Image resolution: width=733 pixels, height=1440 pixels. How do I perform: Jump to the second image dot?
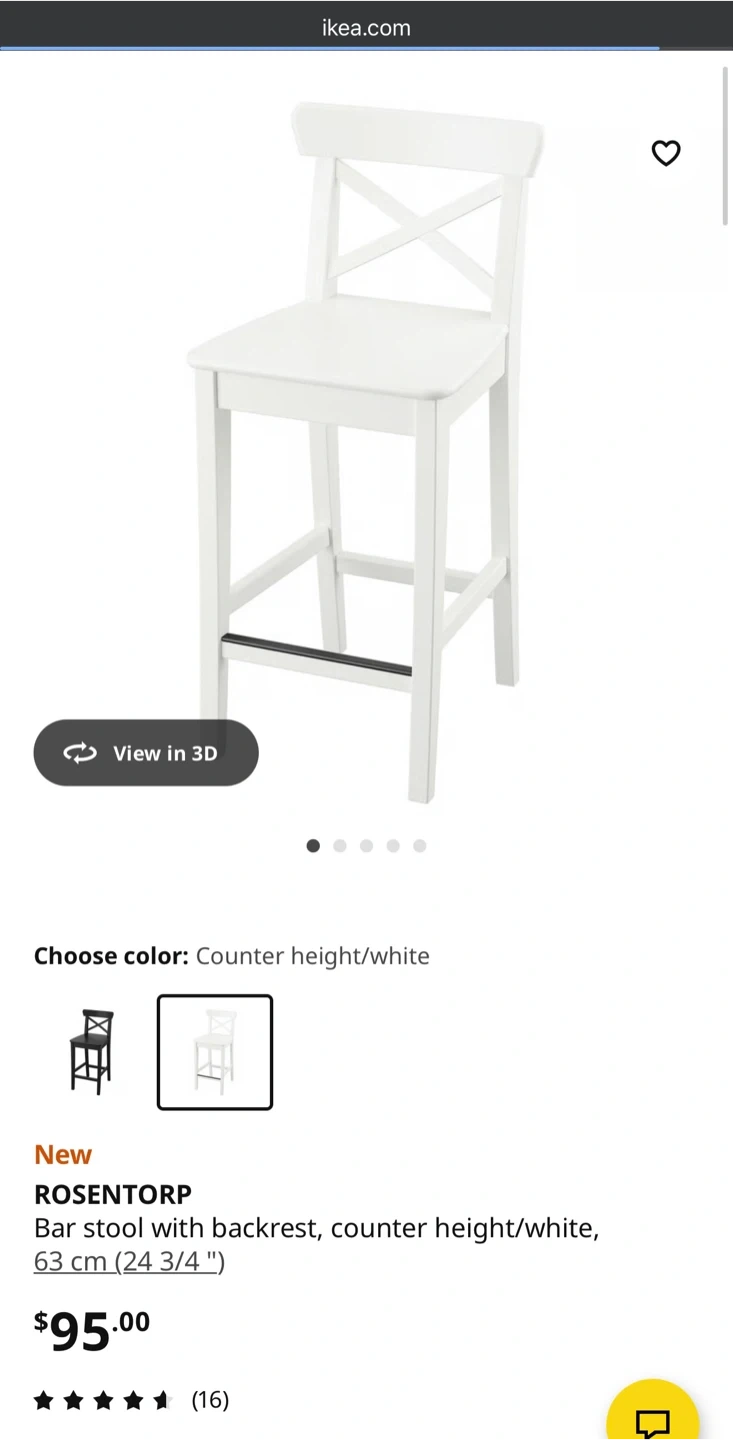click(x=340, y=846)
